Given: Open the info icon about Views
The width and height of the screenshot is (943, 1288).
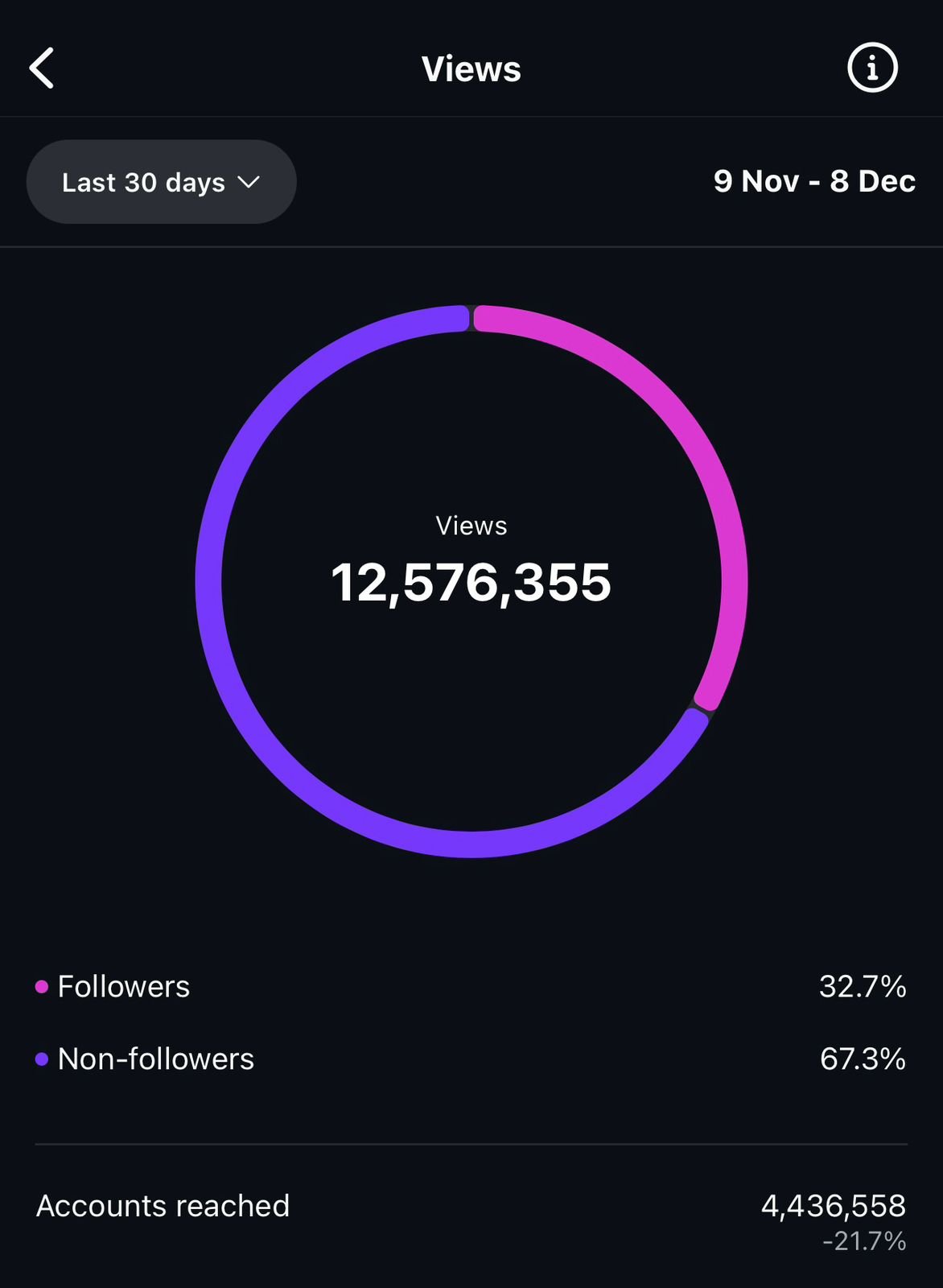Looking at the screenshot, I should [872, 68].
